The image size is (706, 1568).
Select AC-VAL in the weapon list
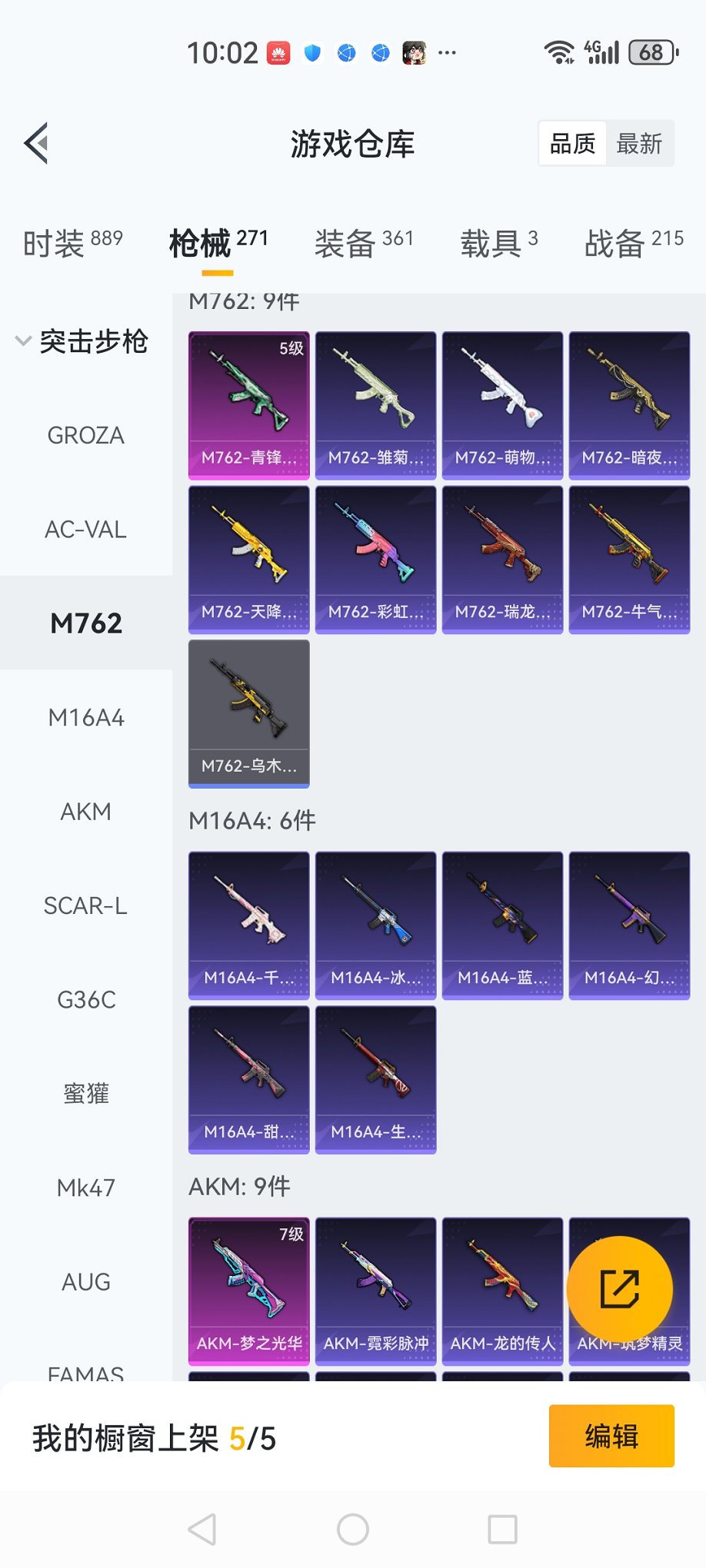[85, 530]
